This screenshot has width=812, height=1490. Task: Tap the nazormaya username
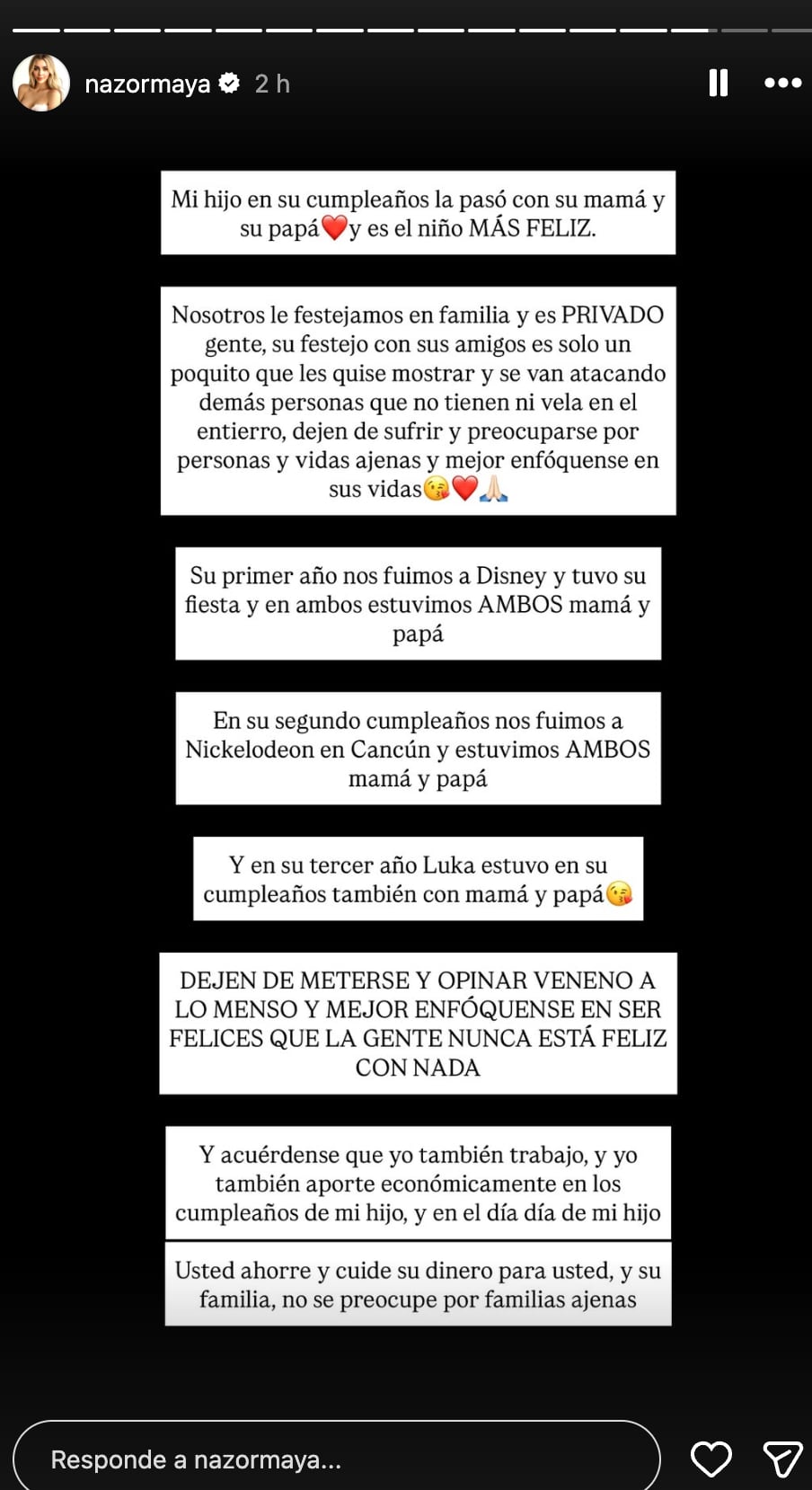tap(147, 84)
